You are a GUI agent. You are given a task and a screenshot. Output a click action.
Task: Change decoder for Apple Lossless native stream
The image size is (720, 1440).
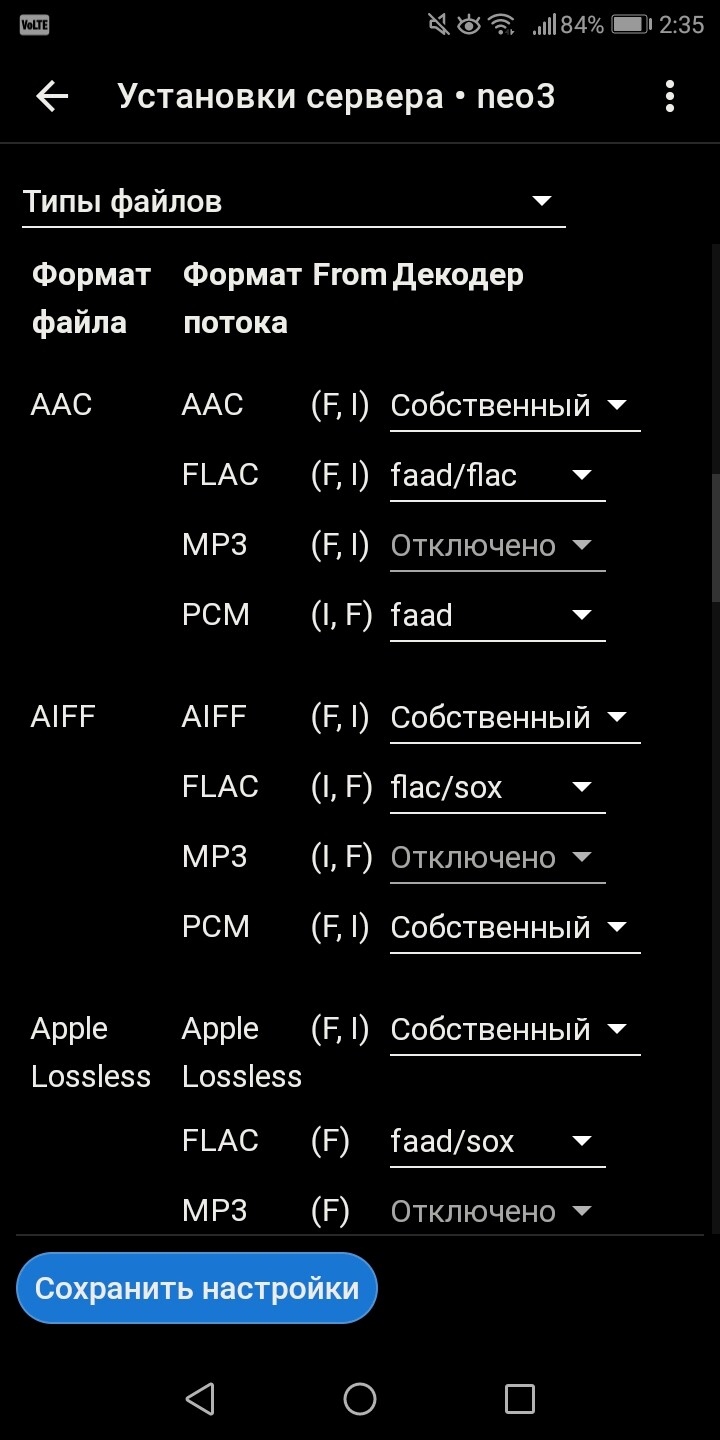tap(514, 1030)
